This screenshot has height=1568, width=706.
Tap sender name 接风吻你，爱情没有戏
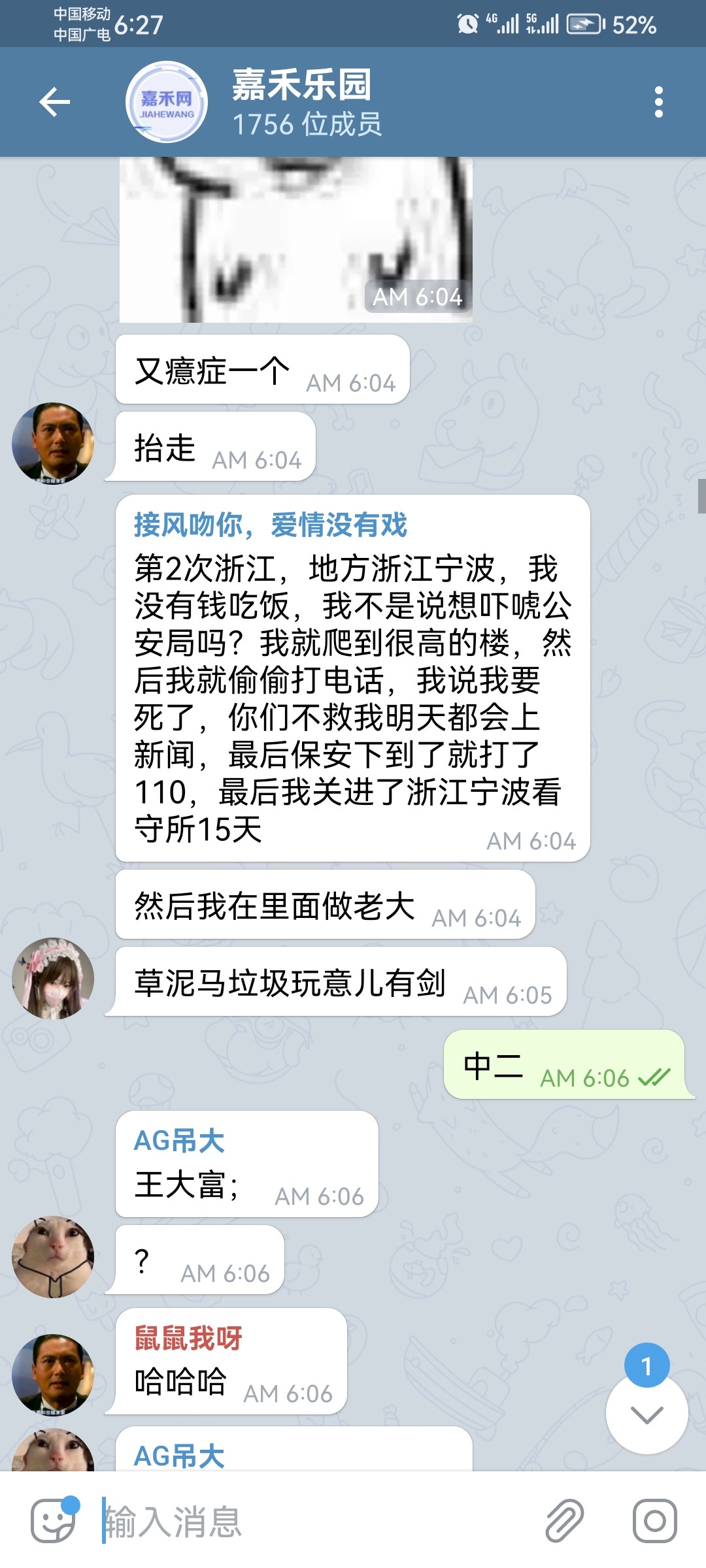[271, 525]
